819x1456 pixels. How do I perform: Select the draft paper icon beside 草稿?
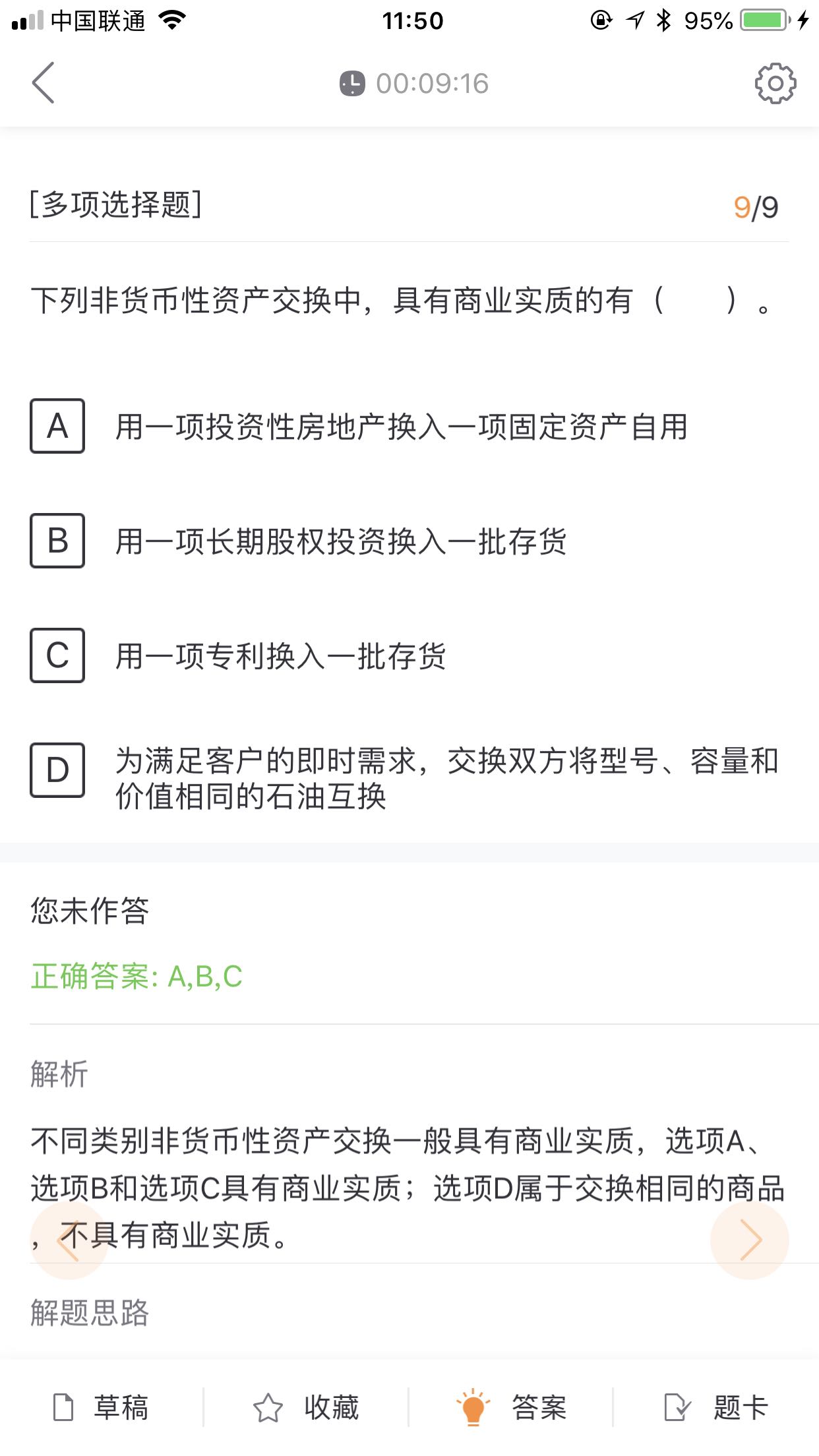tap(62, 1405)
